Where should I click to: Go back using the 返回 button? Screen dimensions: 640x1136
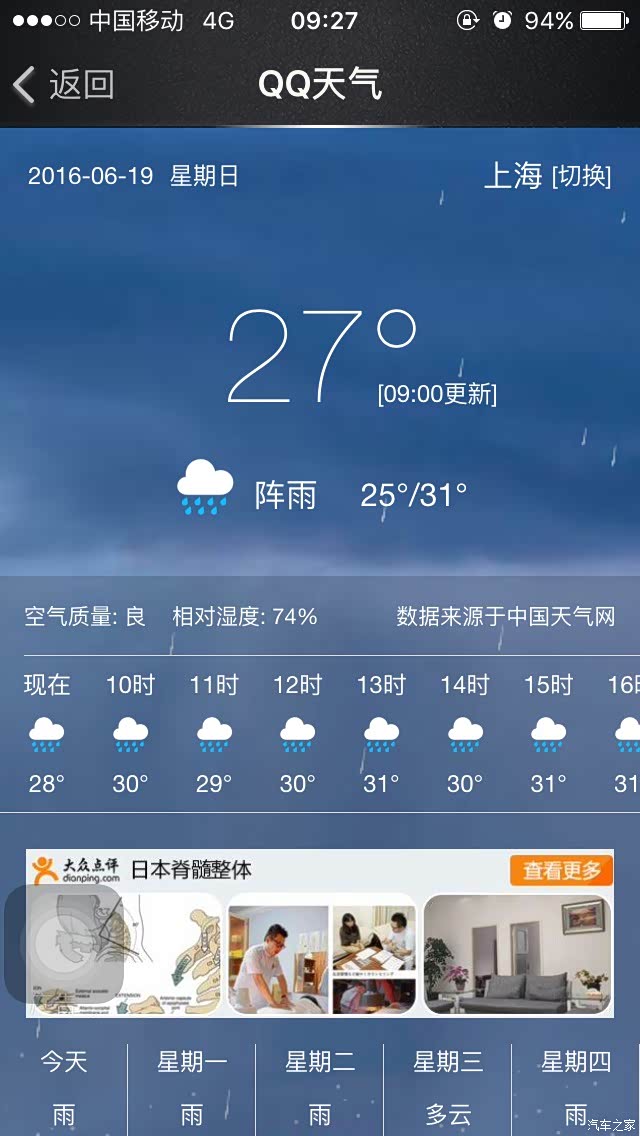click(63, 85)
